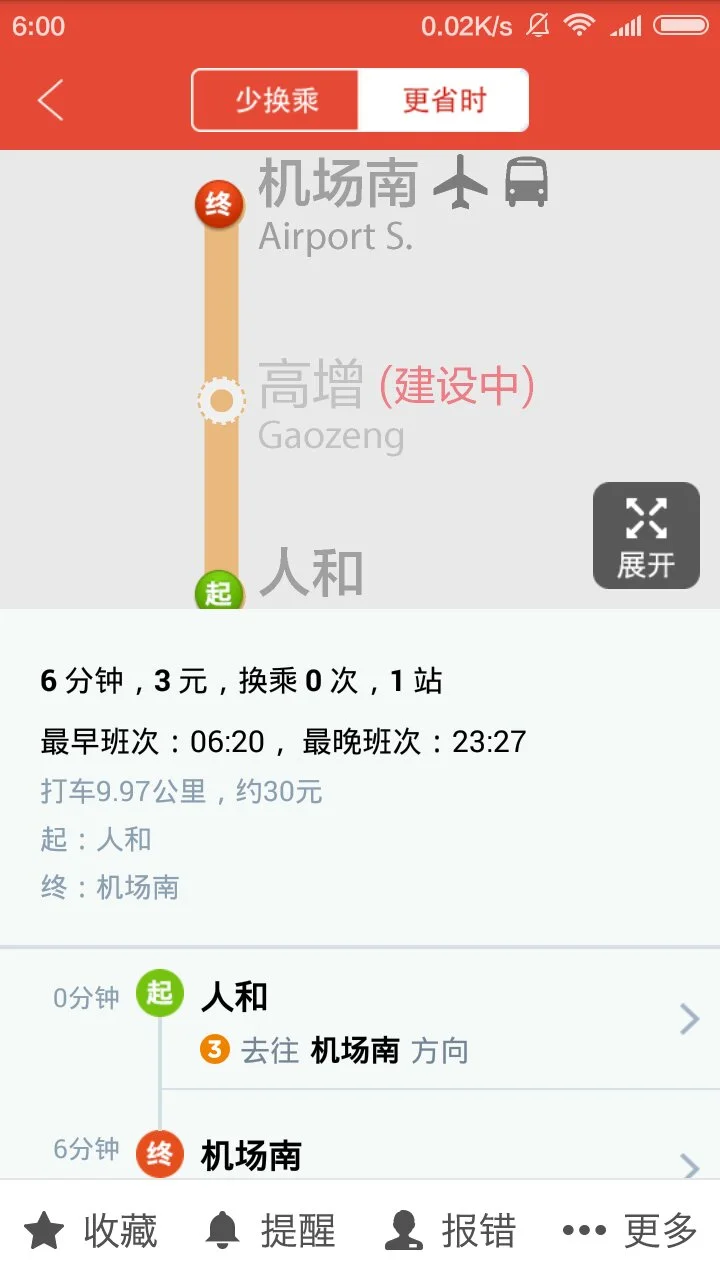Go back using the back arrow
720x1280 pixels.
[x=50, y=100]
